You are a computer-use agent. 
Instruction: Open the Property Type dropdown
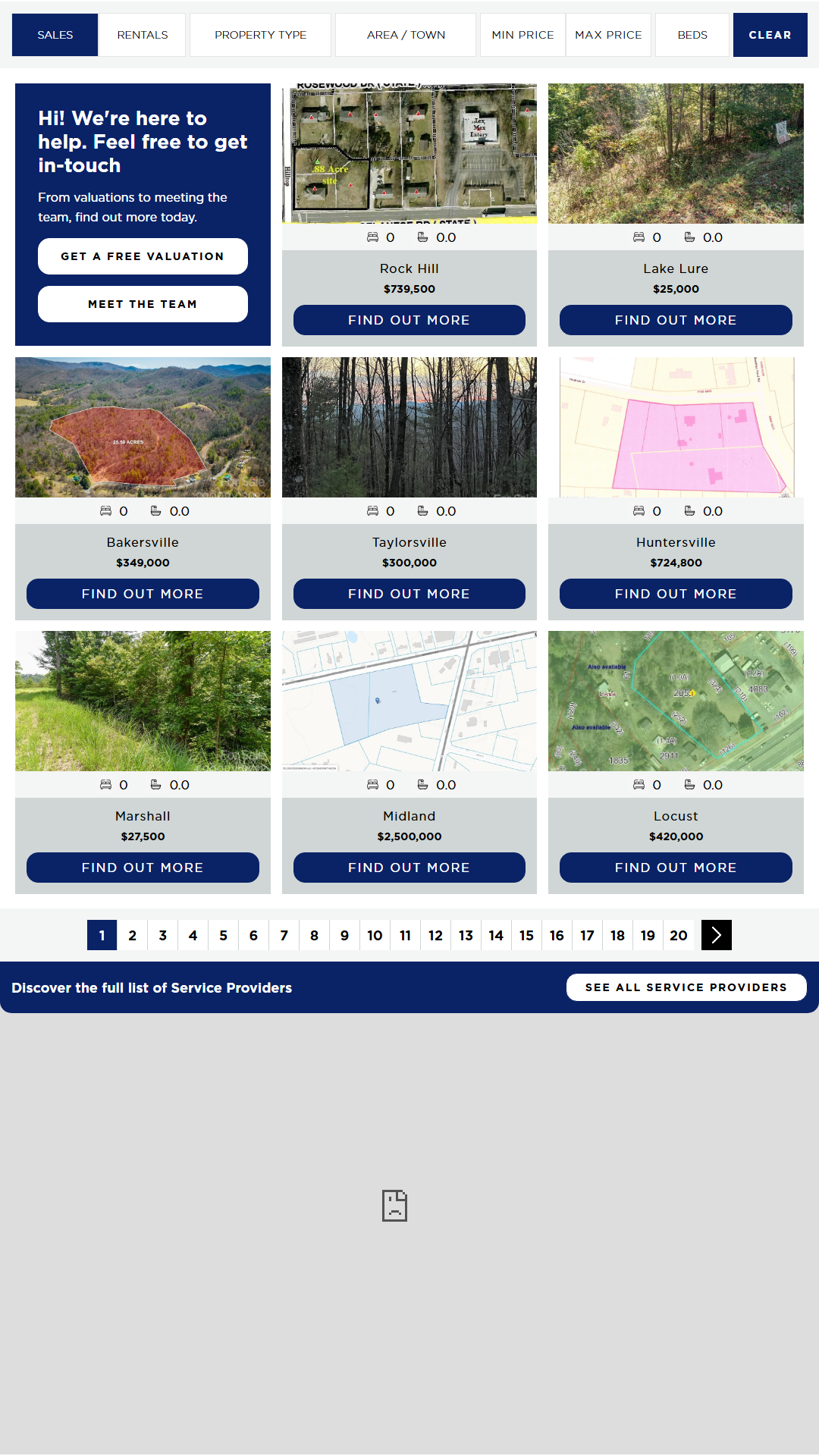(260, 35)
